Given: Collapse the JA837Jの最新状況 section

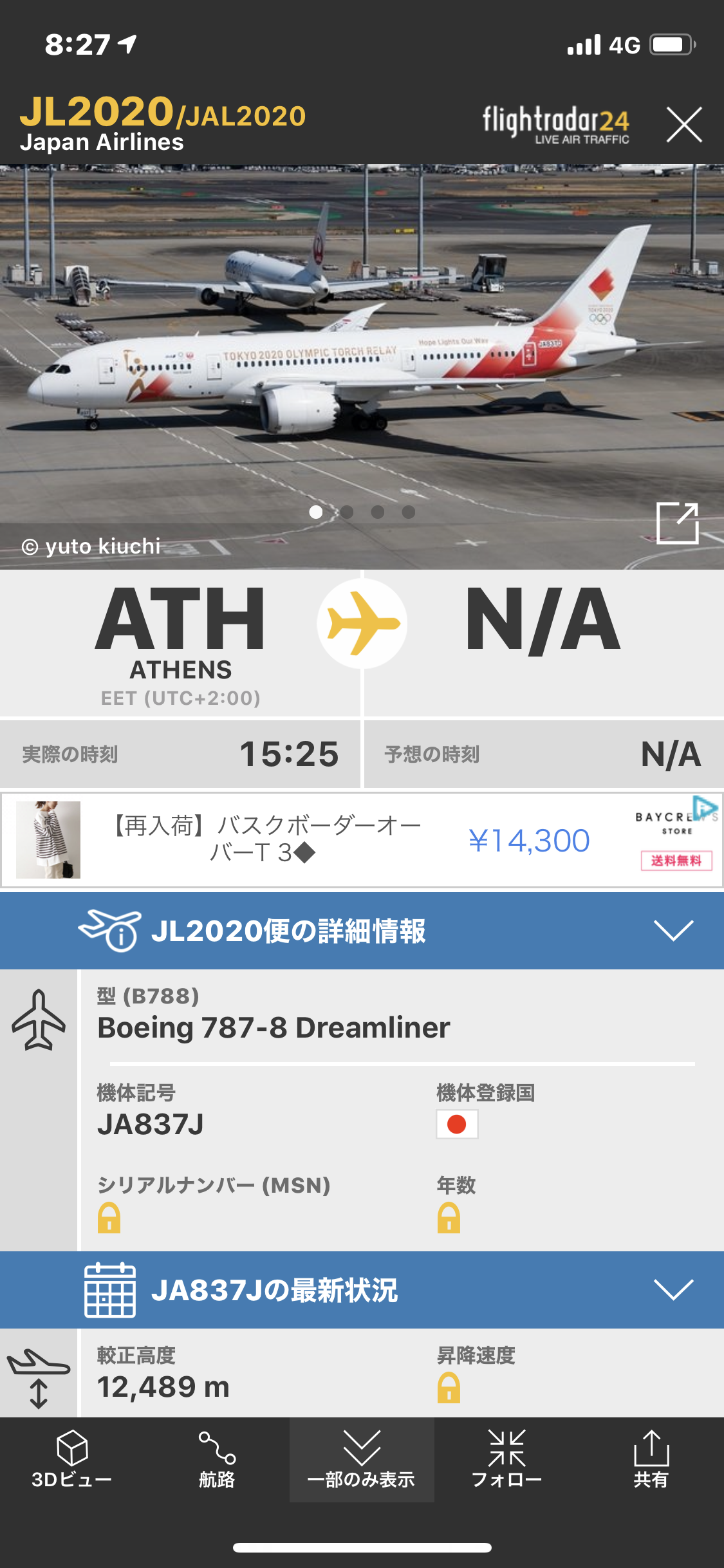Looking at the screenshot, I should [x=673, y=1289].
